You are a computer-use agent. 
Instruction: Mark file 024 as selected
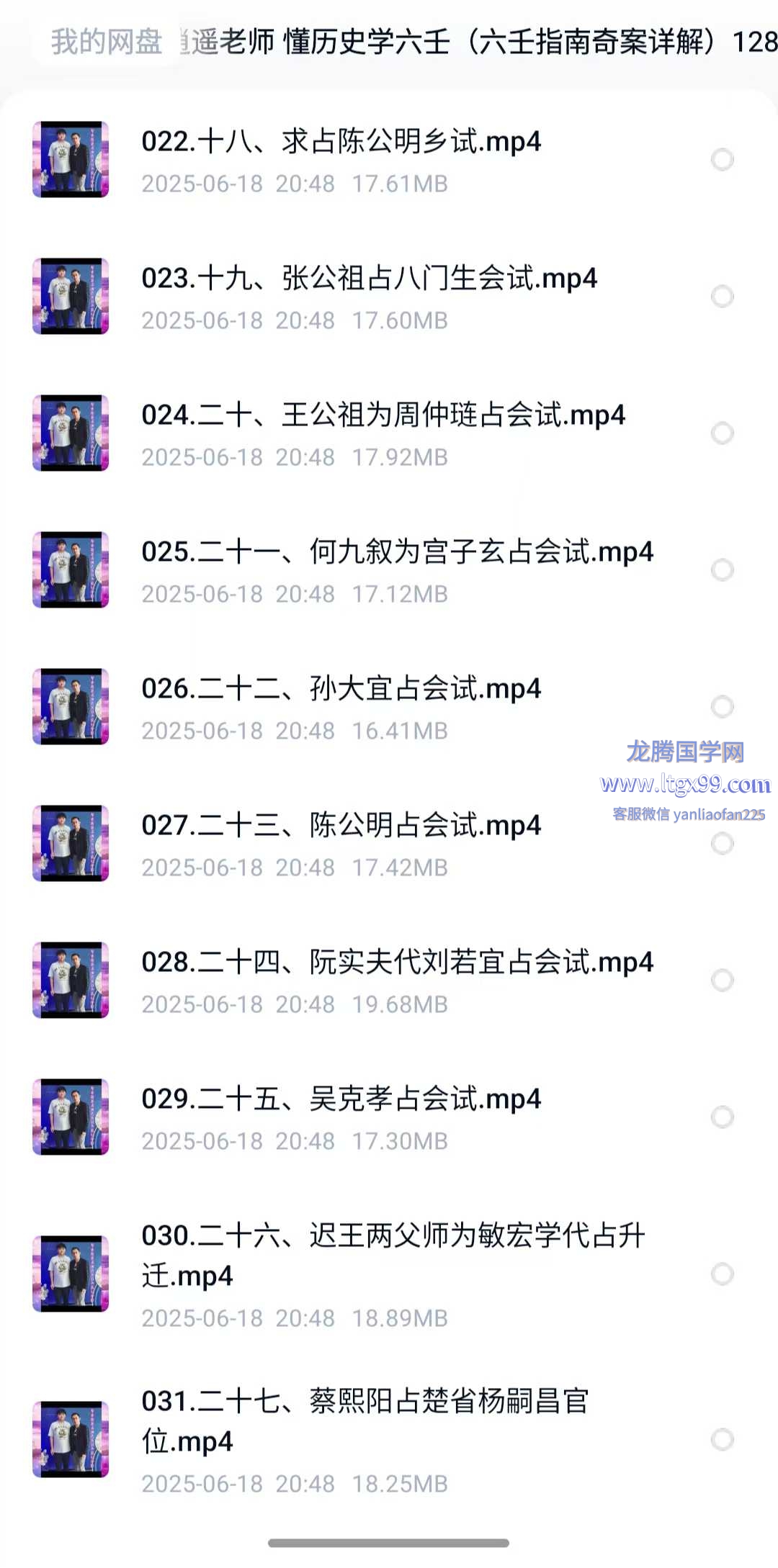(722, 433)
